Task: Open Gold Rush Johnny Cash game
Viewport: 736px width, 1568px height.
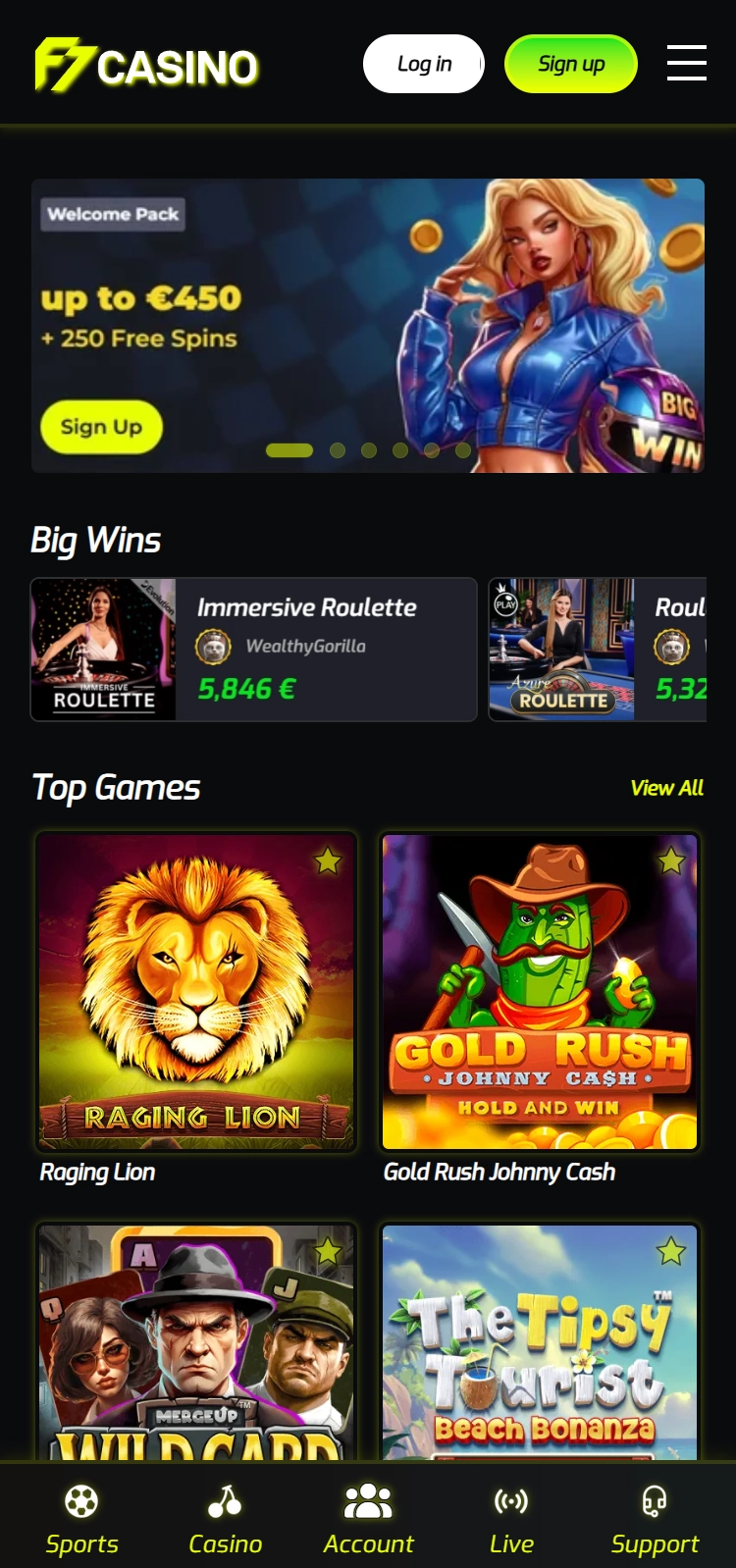Action: pyautogui.click(x=540, y=992)
